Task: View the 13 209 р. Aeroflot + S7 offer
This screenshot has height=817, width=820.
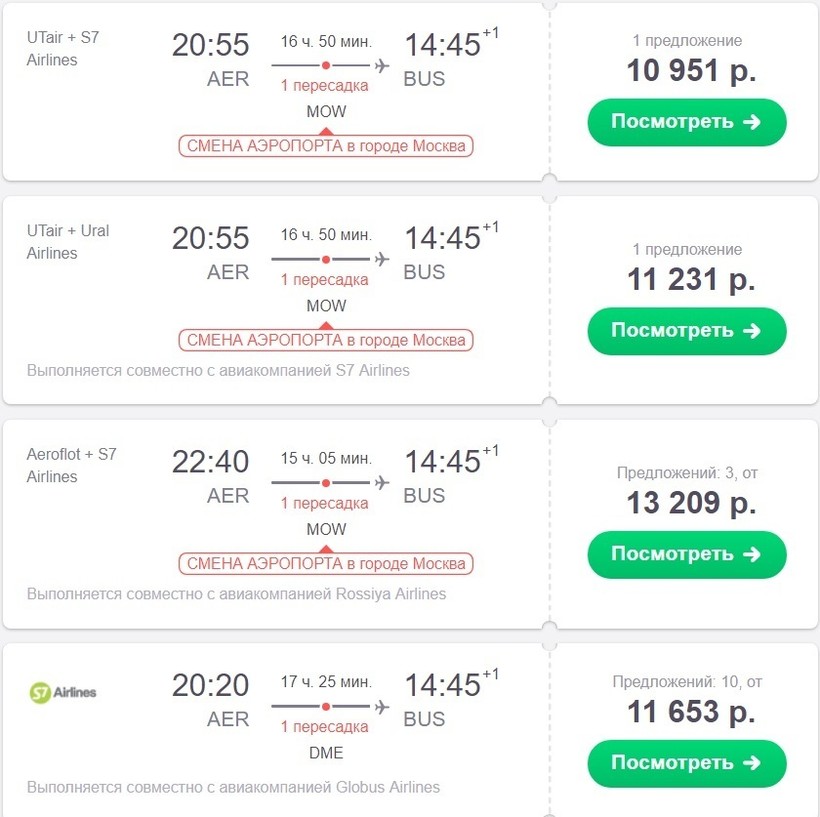Action: coord(686,554)
